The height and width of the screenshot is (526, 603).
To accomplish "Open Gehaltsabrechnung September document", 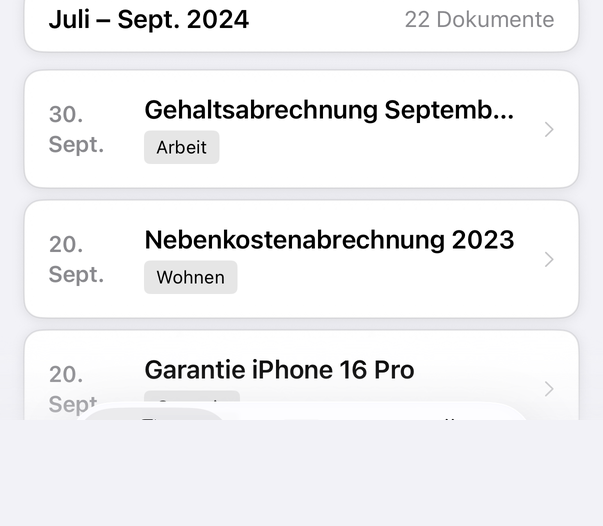I will click(302, 129).
